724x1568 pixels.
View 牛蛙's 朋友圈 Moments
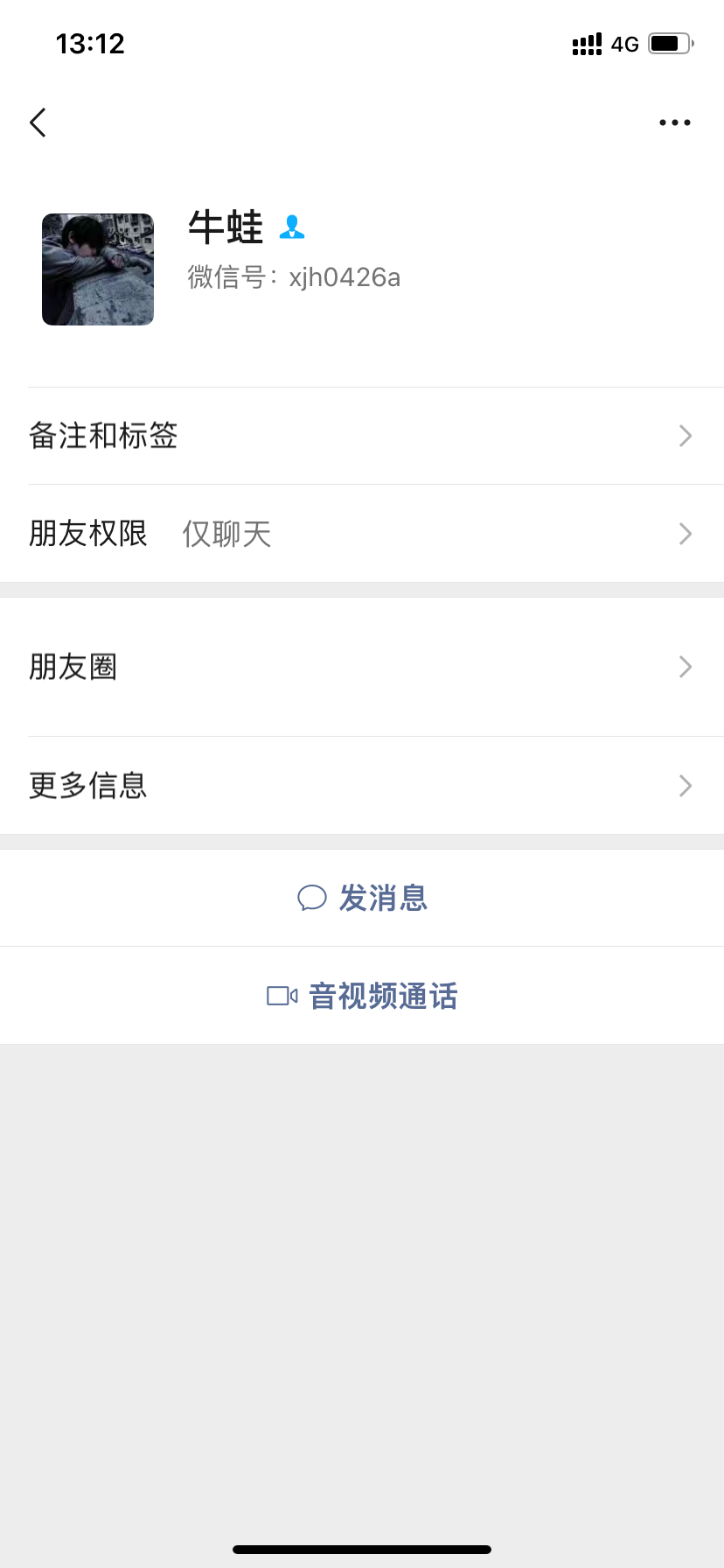362,667
